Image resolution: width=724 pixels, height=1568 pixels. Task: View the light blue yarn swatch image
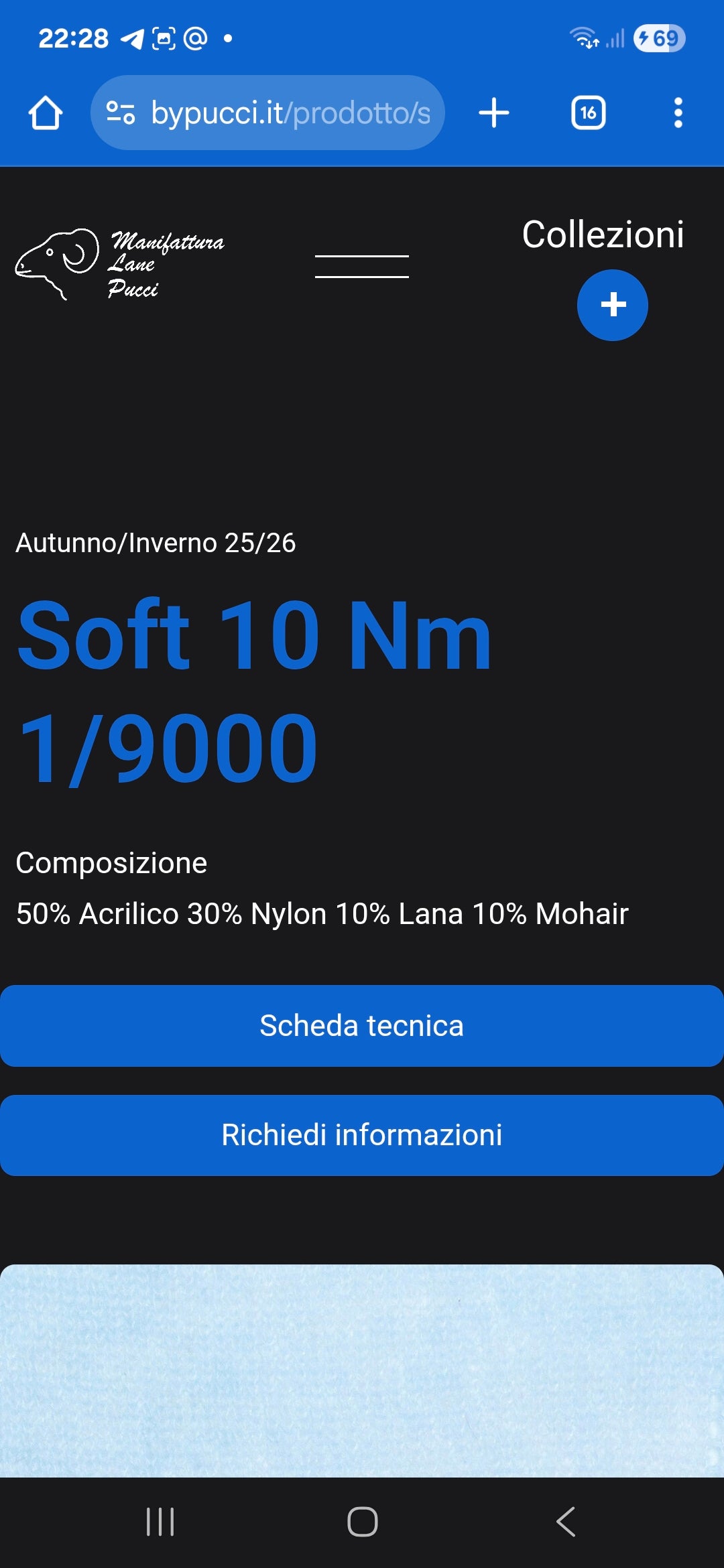point(362,1370)
